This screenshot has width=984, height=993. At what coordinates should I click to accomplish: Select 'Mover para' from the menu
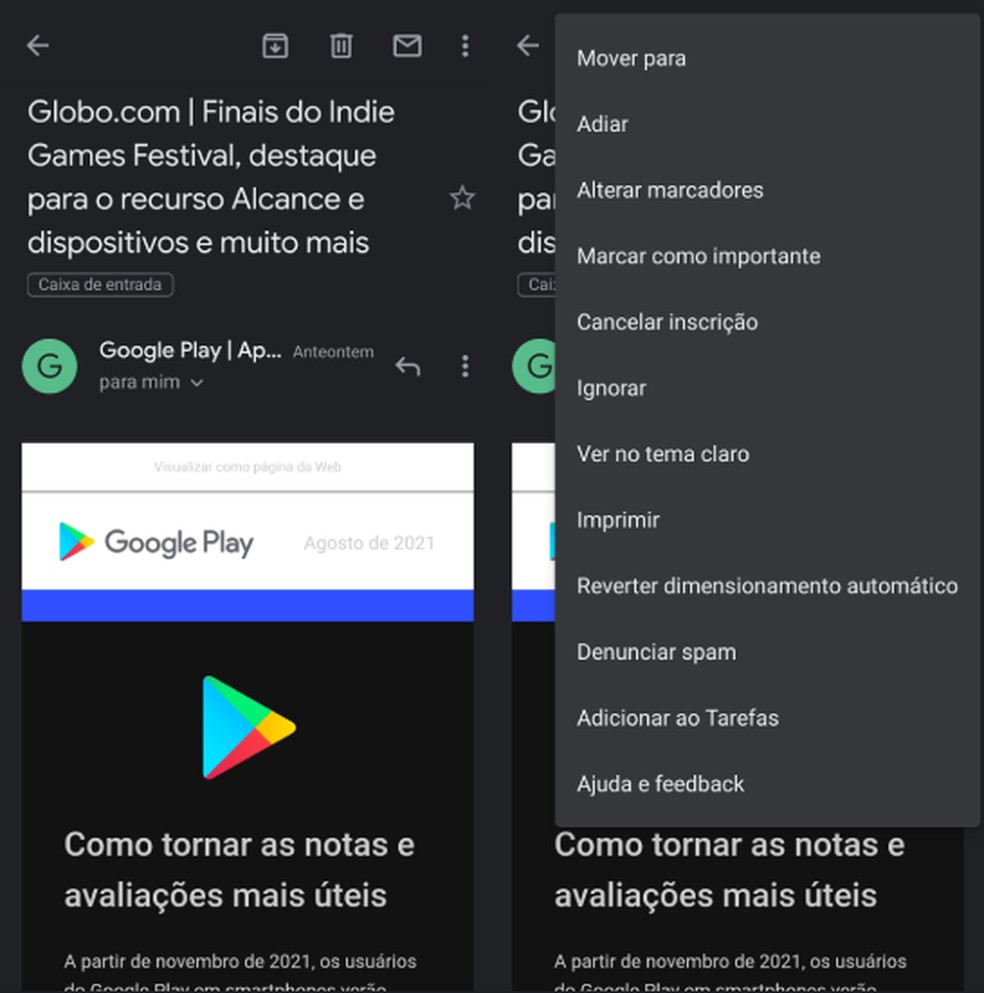(x=631, y=58)
